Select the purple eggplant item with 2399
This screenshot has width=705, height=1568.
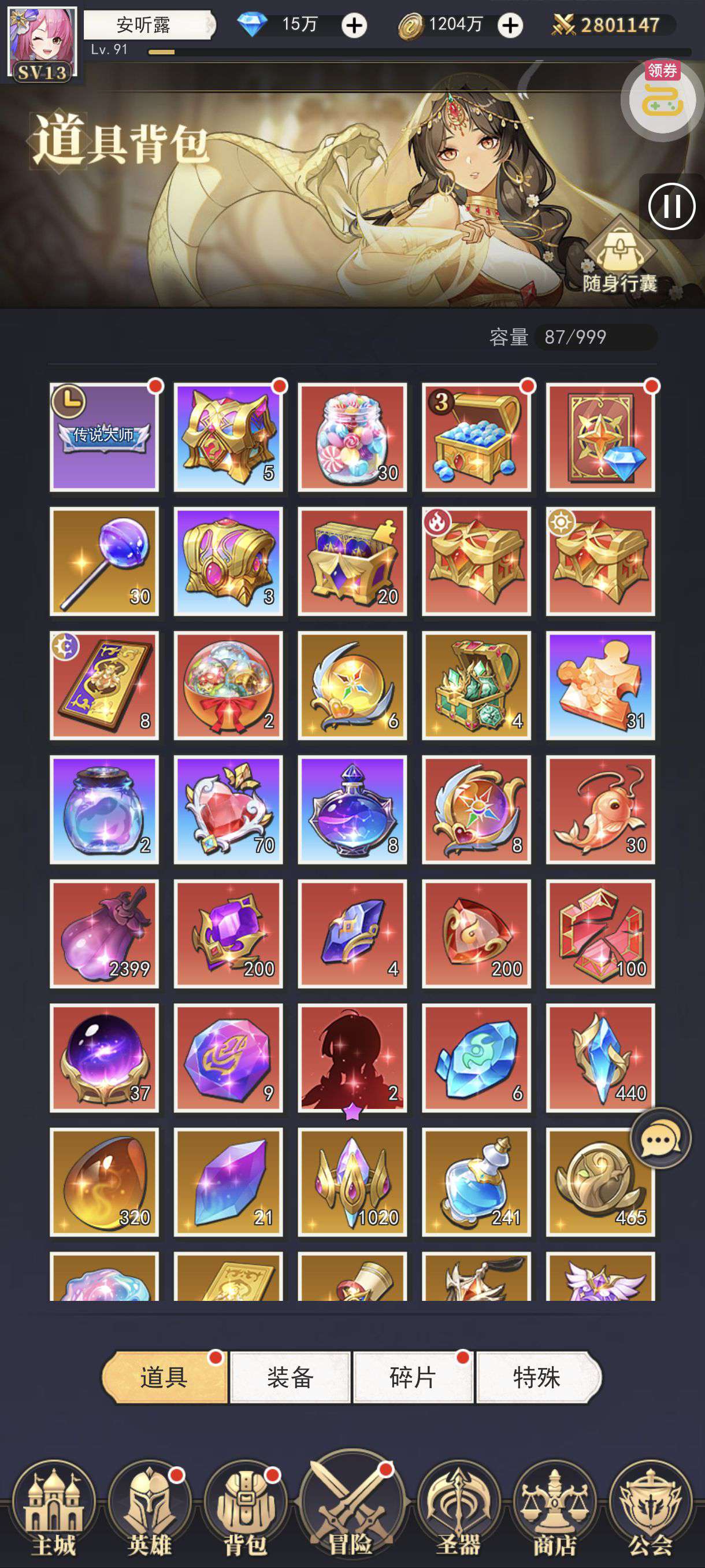pyautogui.click(x=104, y=933)
